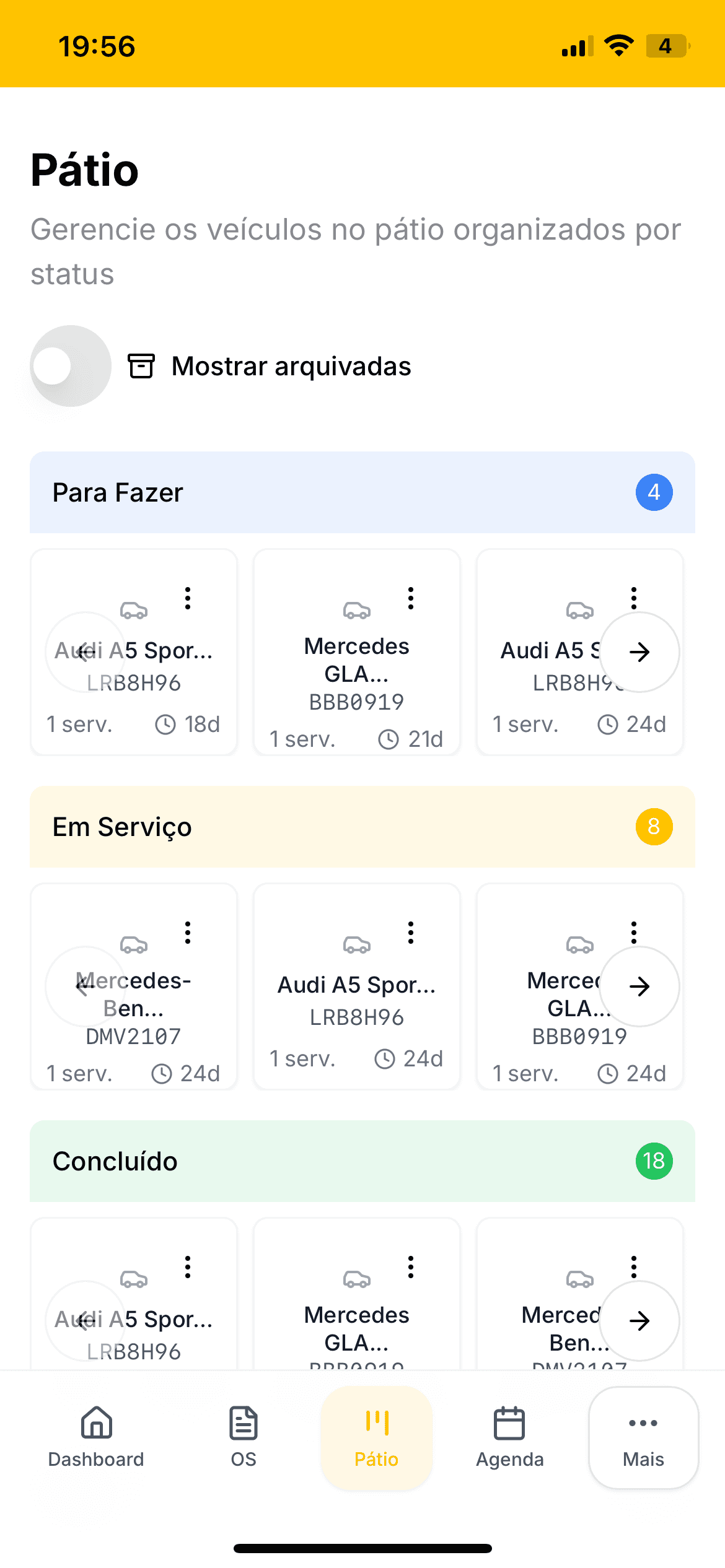Open the Mais menu

click(x=643, y=1437)
